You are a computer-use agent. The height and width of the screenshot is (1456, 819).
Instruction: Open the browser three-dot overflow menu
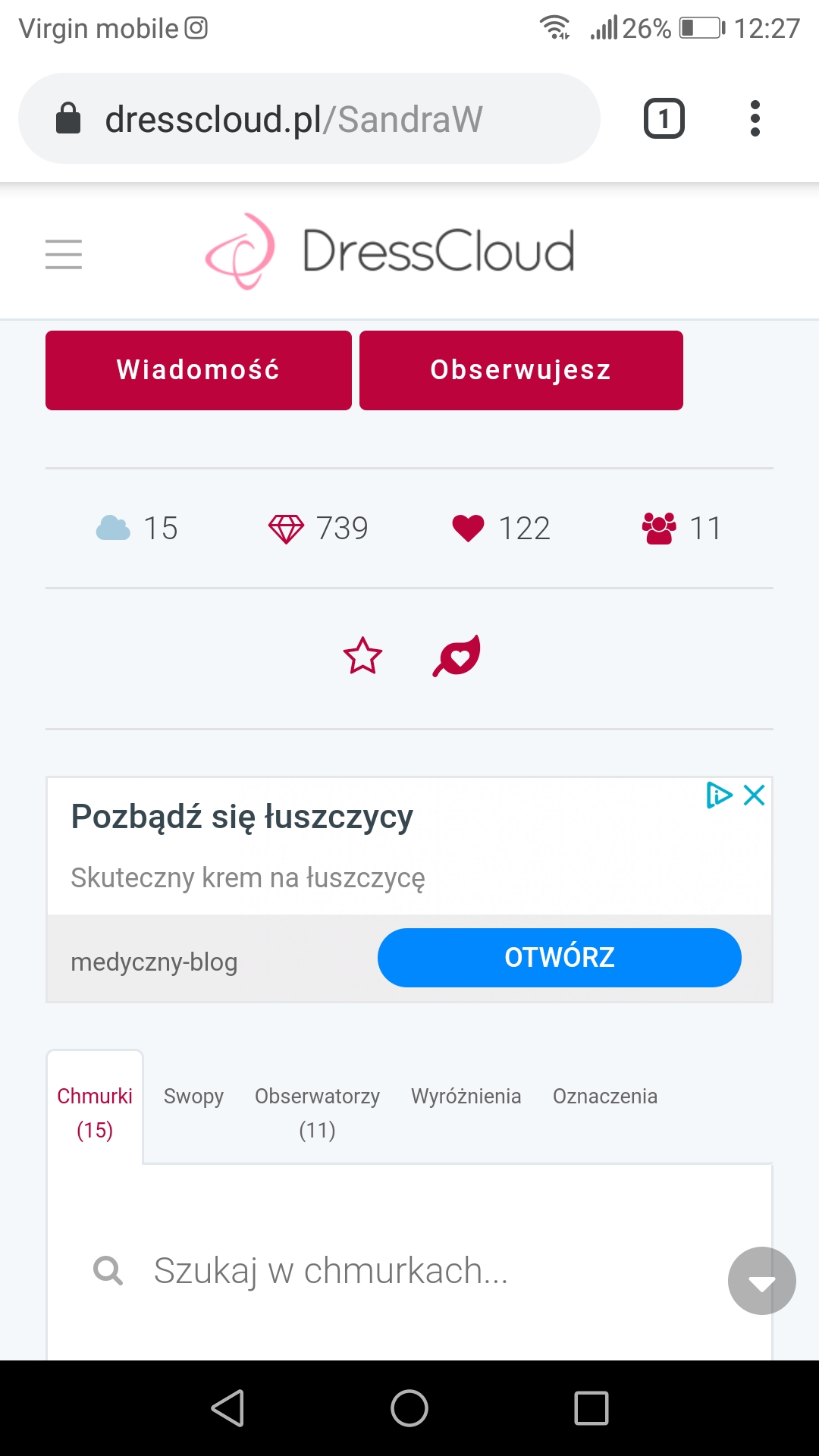(755, 118)
